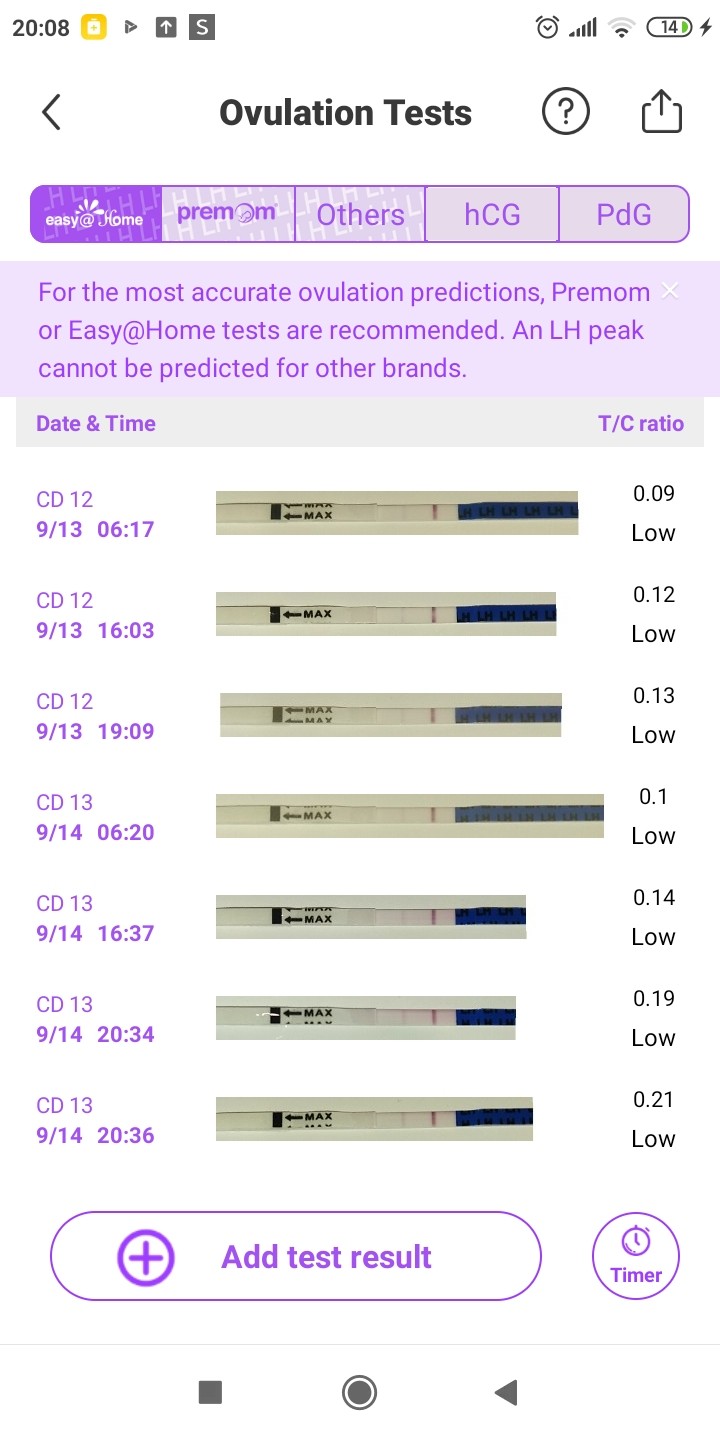Go back from Ovulation Tests
Viewport: 720px width, 1440px height.
tap(52, 113)
